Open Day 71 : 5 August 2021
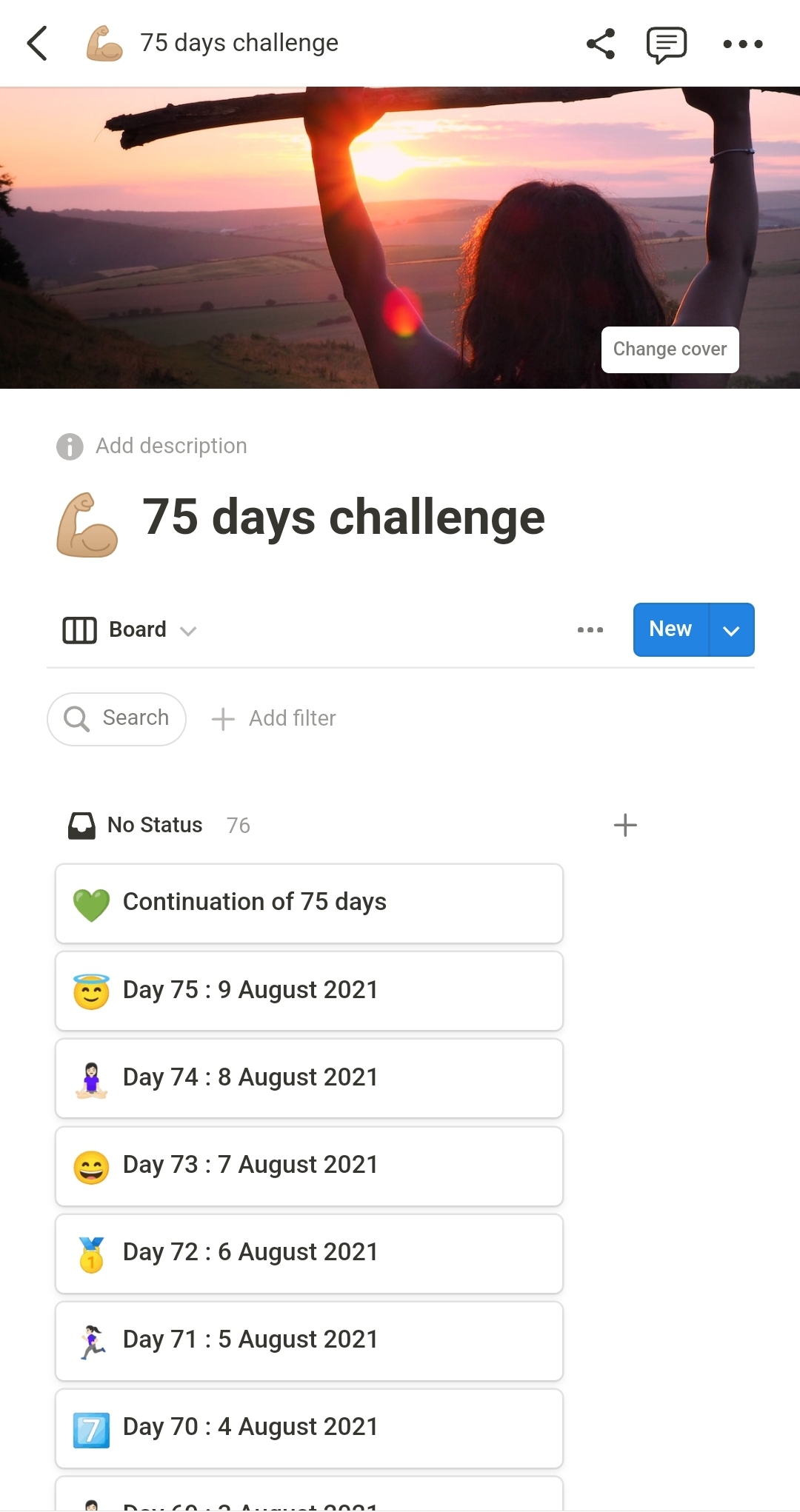This screenshot has width=800, height=1512. [x=310, y=1341]
